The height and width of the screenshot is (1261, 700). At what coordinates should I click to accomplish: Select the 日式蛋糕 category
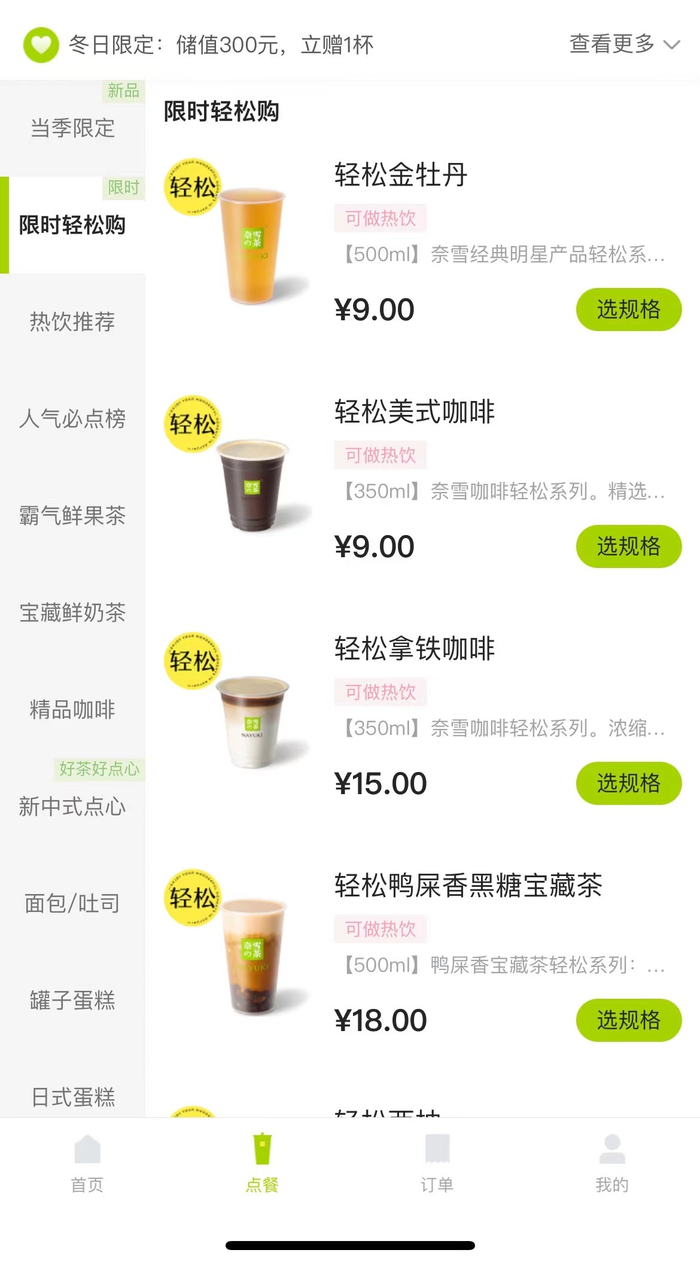coord(72,1097)
